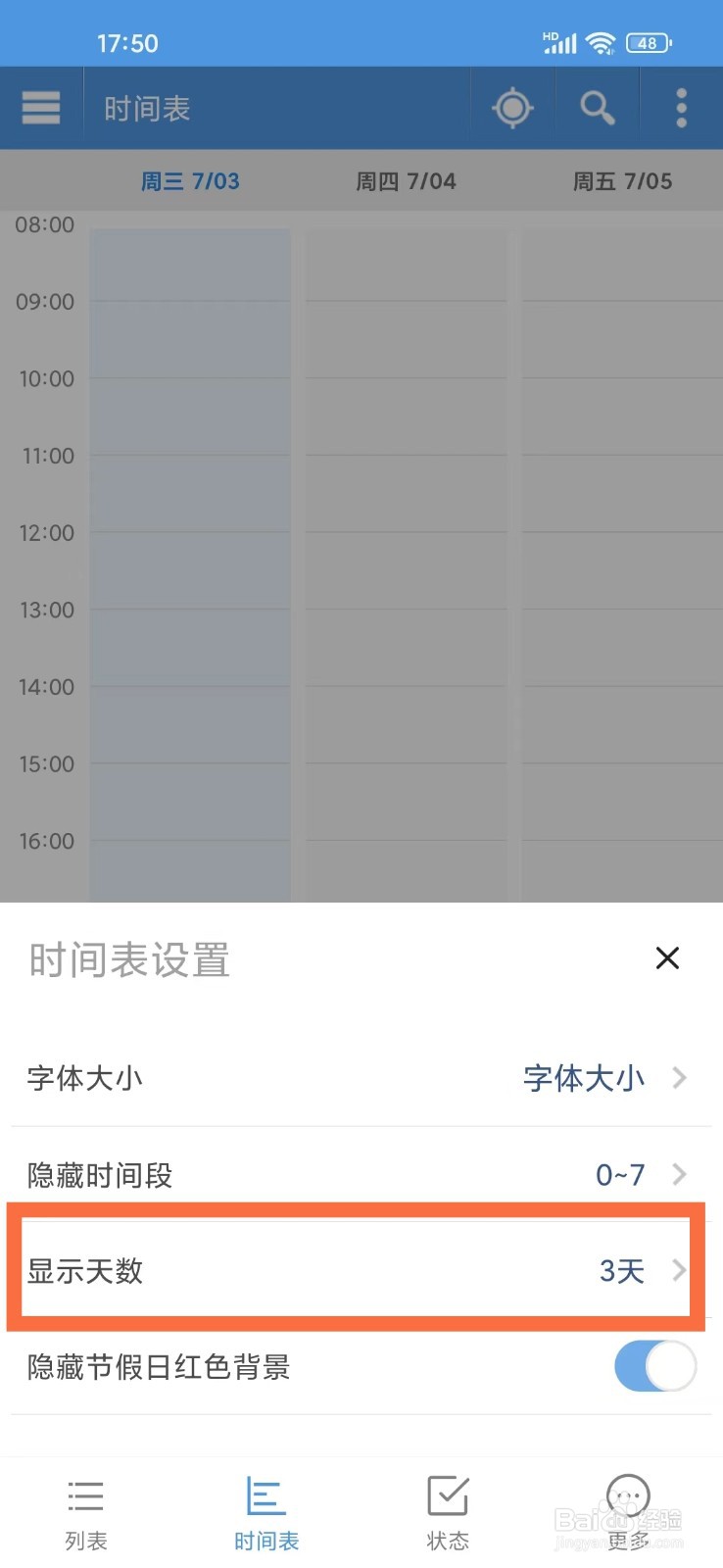This screenshot has height=1568, width=723.
Task: Open the overflow three-dot menu
Action: 681,107
